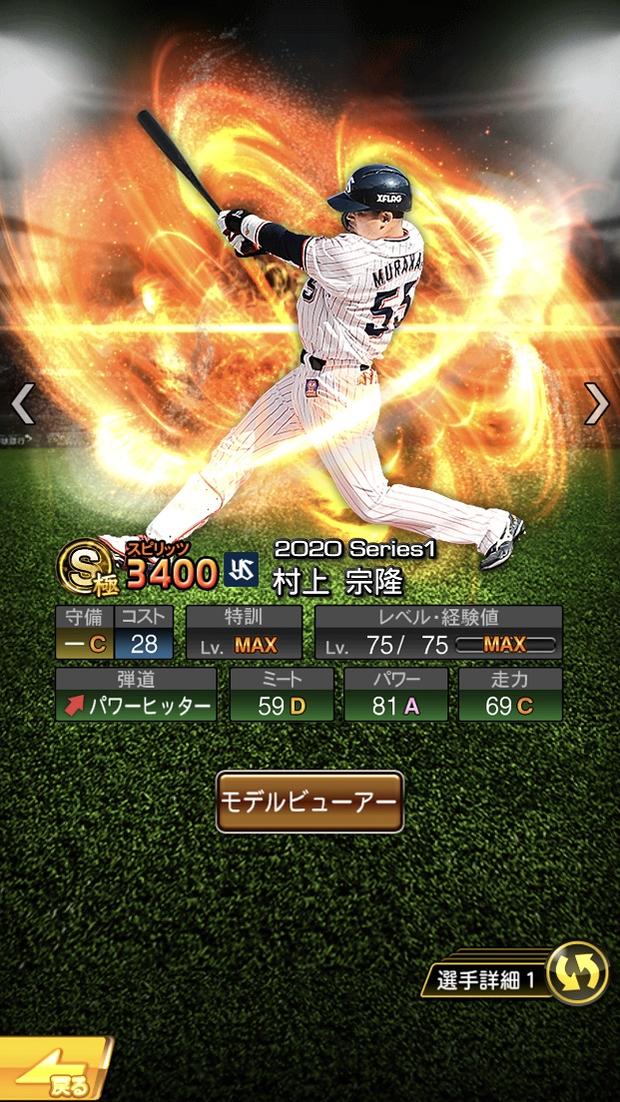Go to the next player card
The image size is (620, 1102).
pyautogui.click(x=597, y=404)
